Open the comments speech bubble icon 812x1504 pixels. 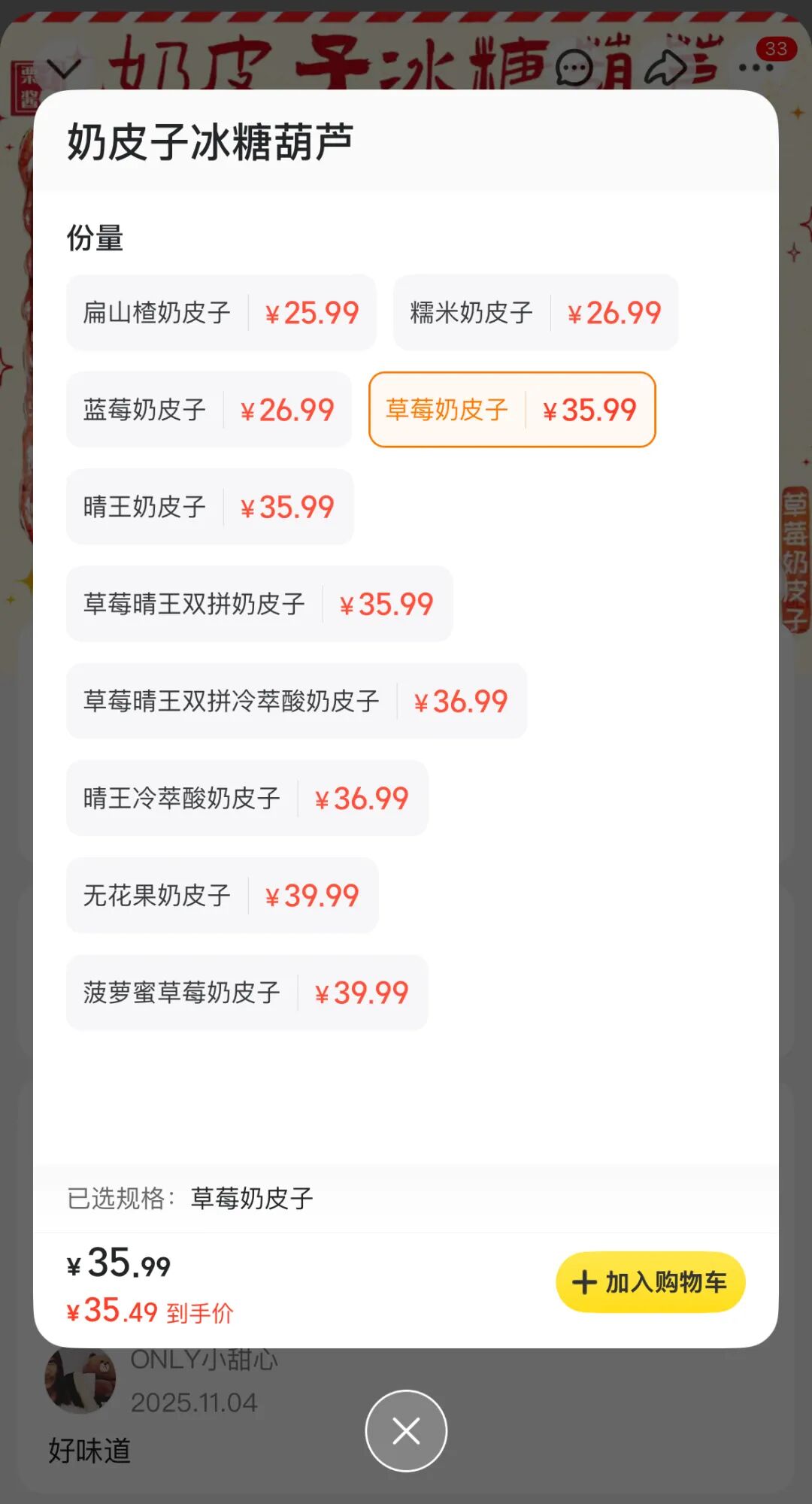pyautogui.click(x=573, y=68)
